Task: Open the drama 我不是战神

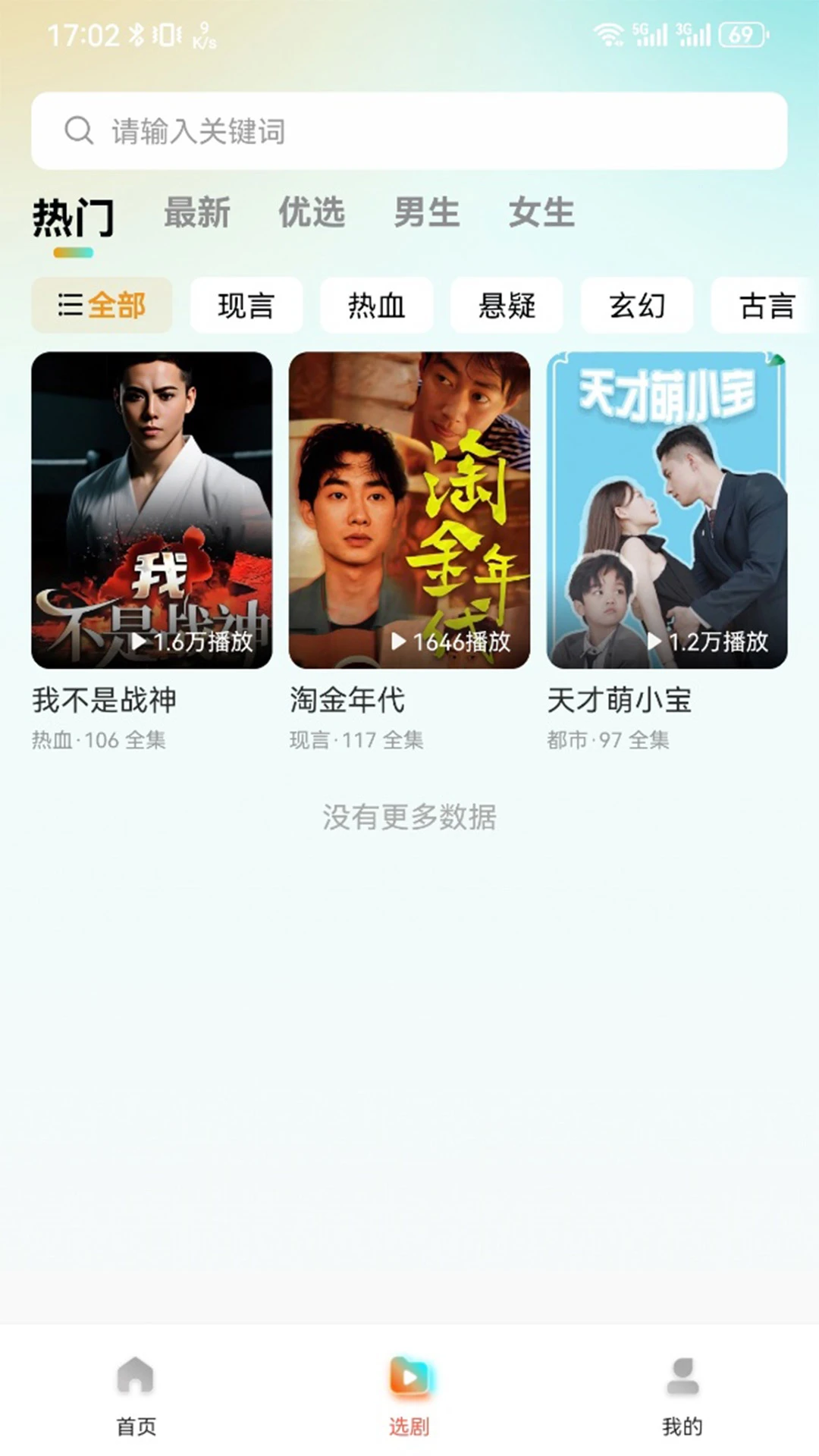Action: 152,510
